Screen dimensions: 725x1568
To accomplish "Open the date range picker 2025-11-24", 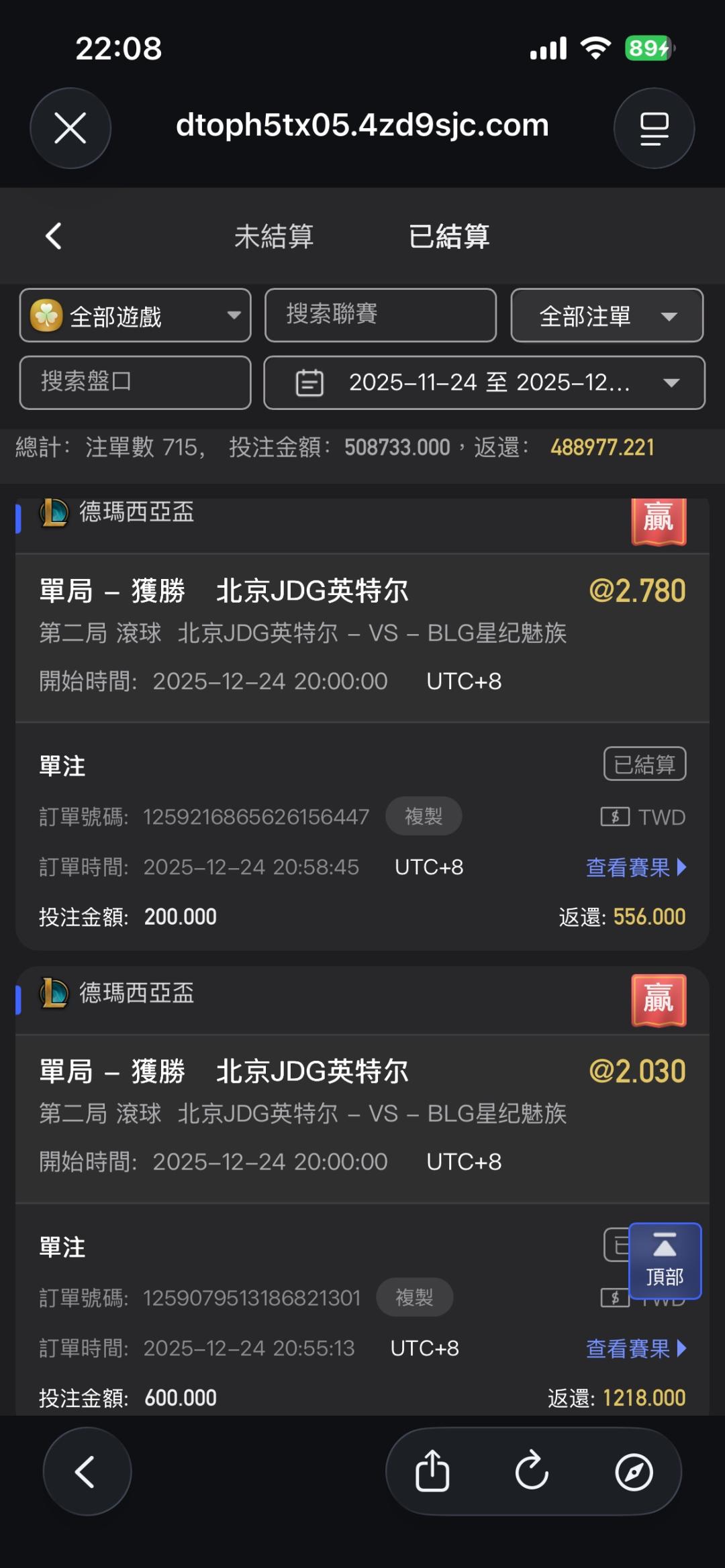I will (484, 382).
